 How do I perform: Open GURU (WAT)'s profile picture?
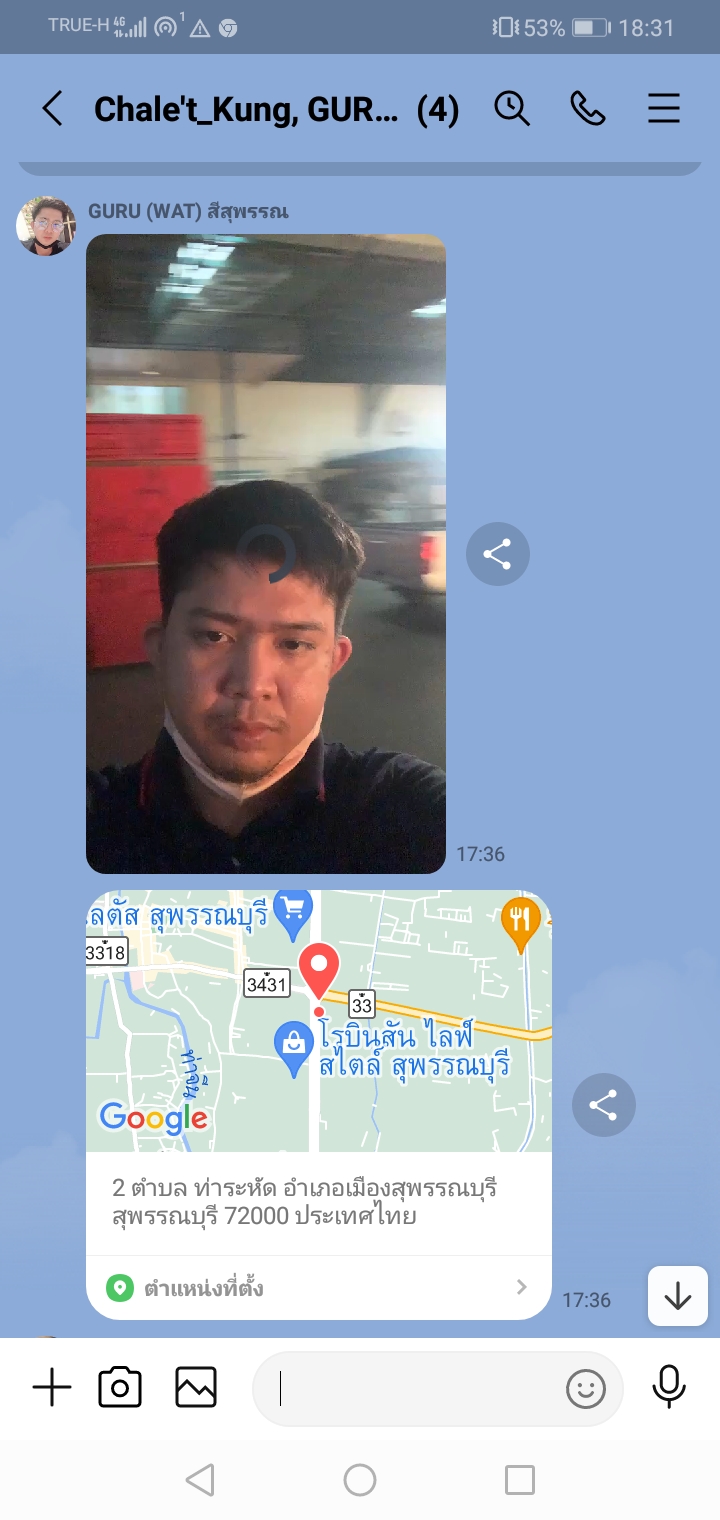point(46,226)
